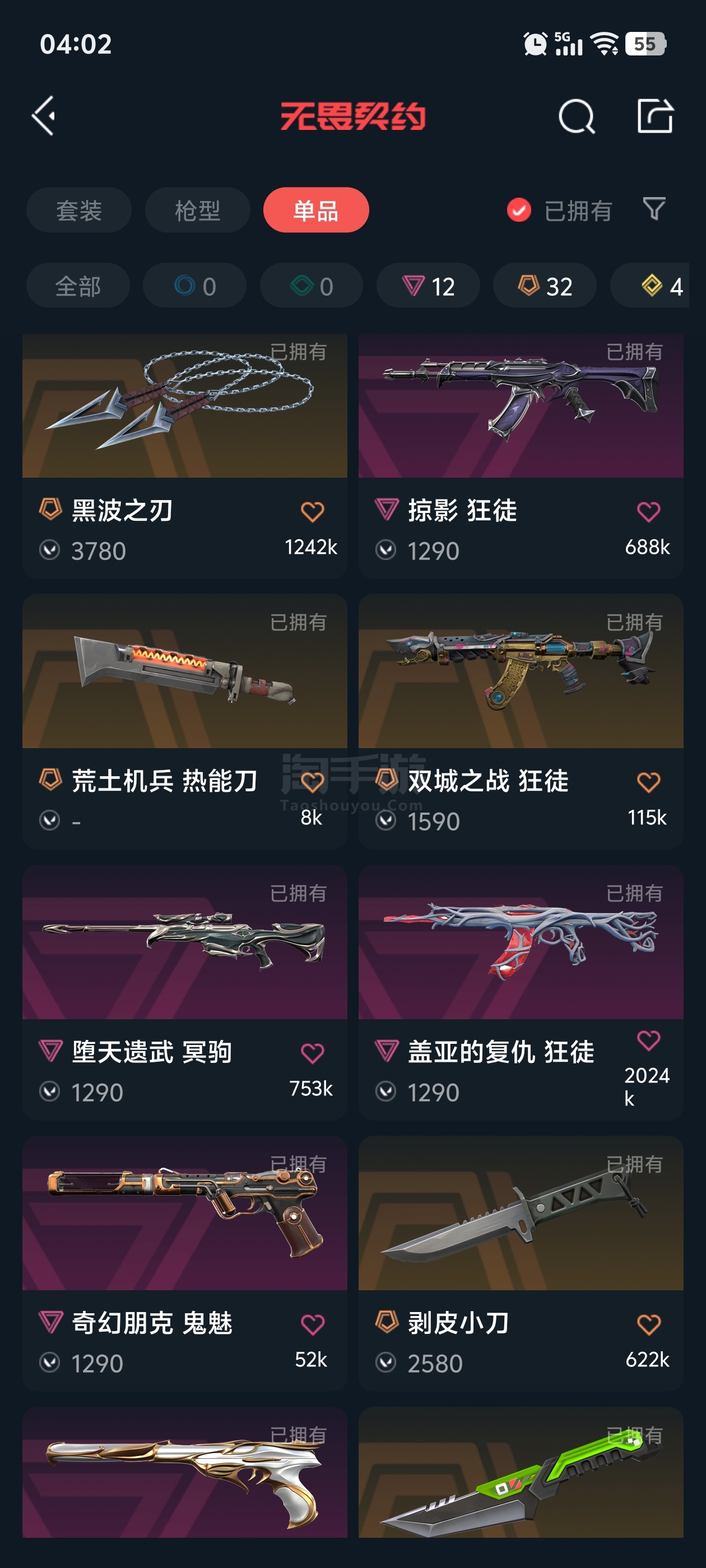Filter by the orange tier chip showing 32
706x1568 pixels.
tap(545, 286)
